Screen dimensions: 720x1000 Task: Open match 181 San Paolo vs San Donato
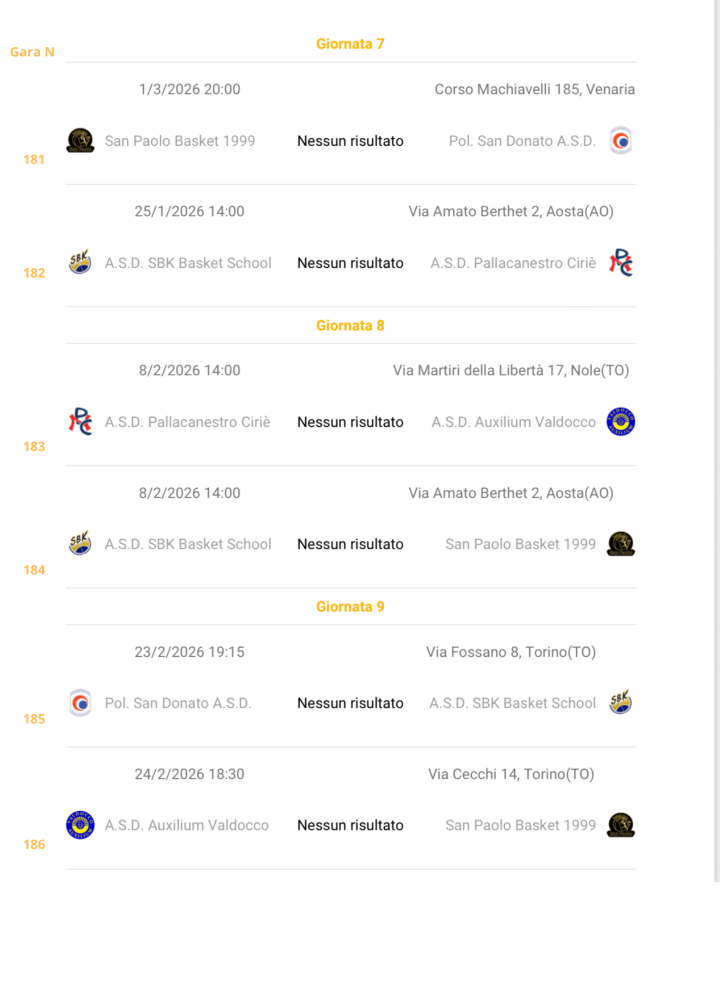(350, 141)
